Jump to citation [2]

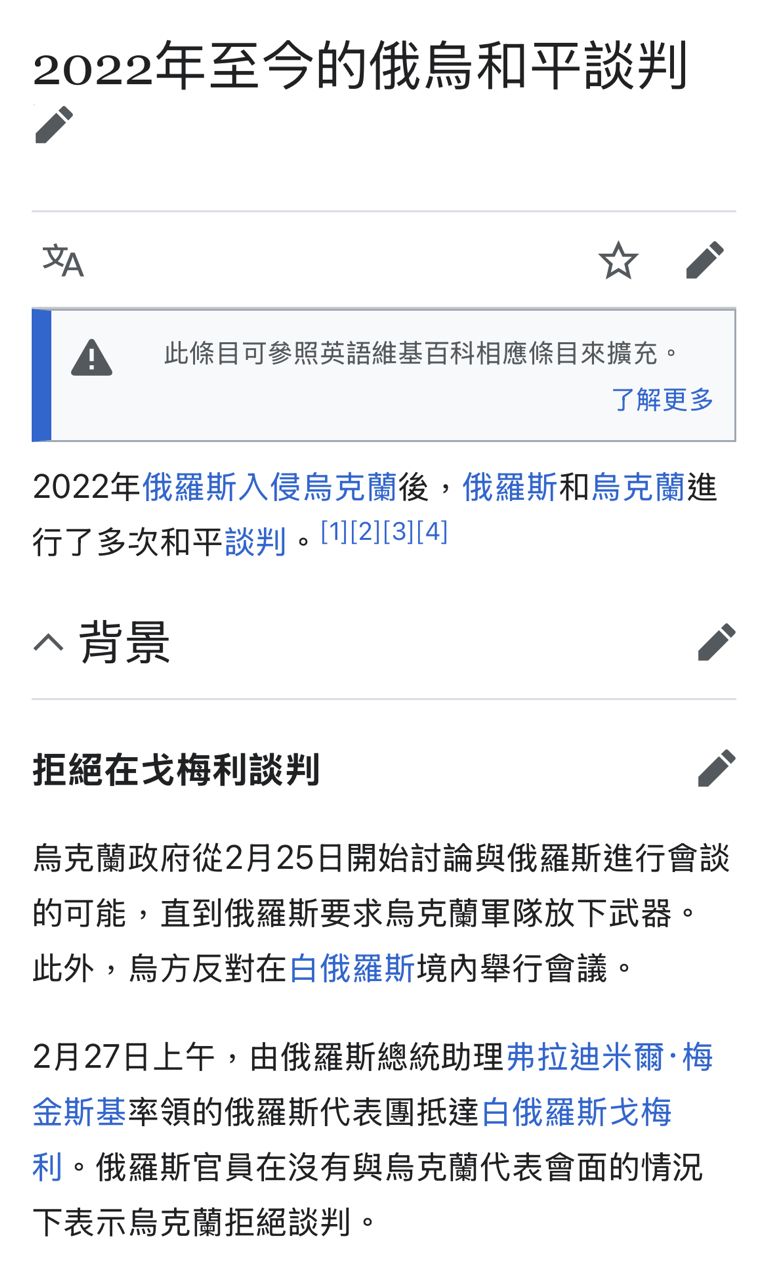pos(366,532)
